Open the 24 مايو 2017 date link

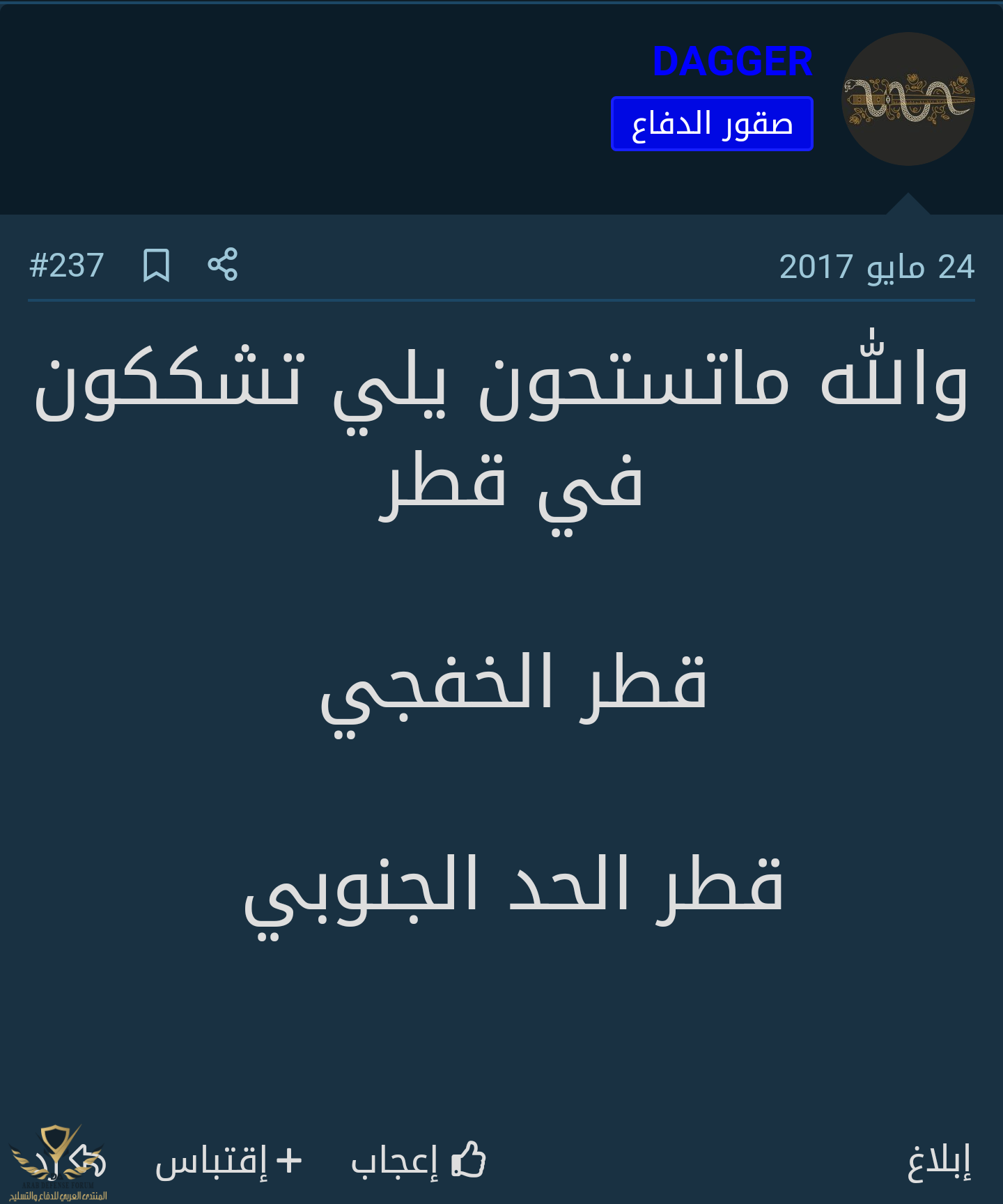click(x=876, y=267)
